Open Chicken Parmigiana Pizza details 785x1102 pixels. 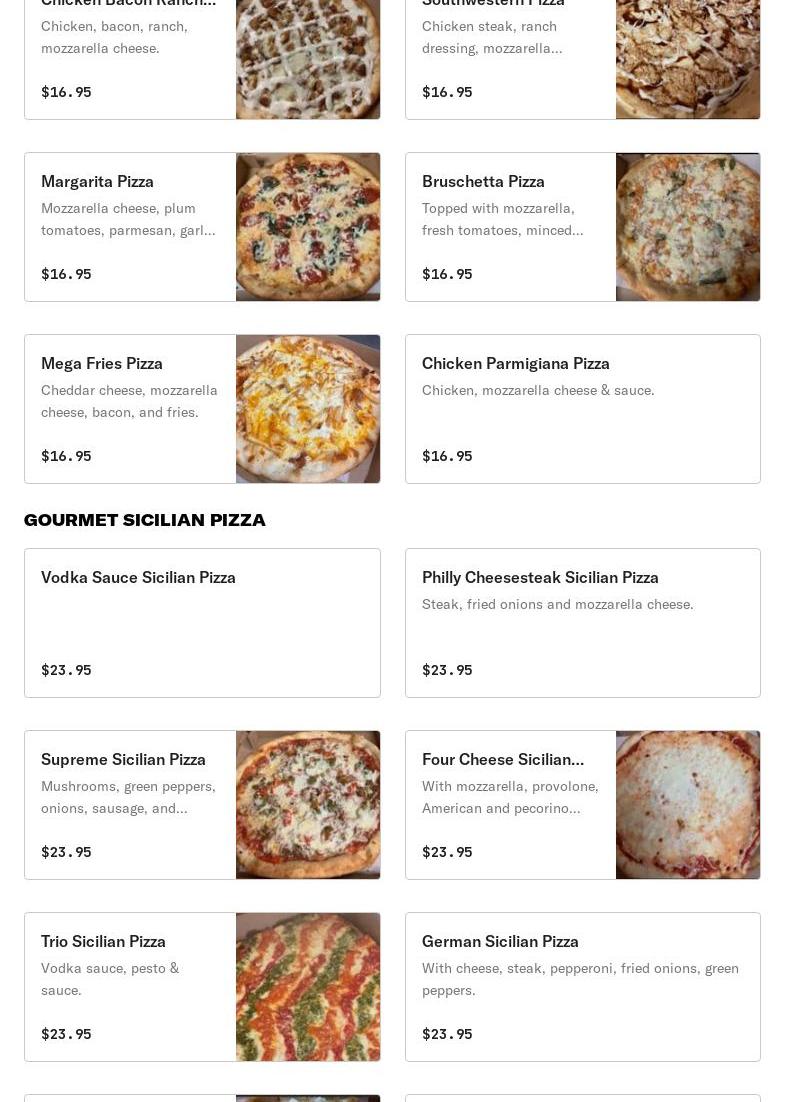click(582, 409)
